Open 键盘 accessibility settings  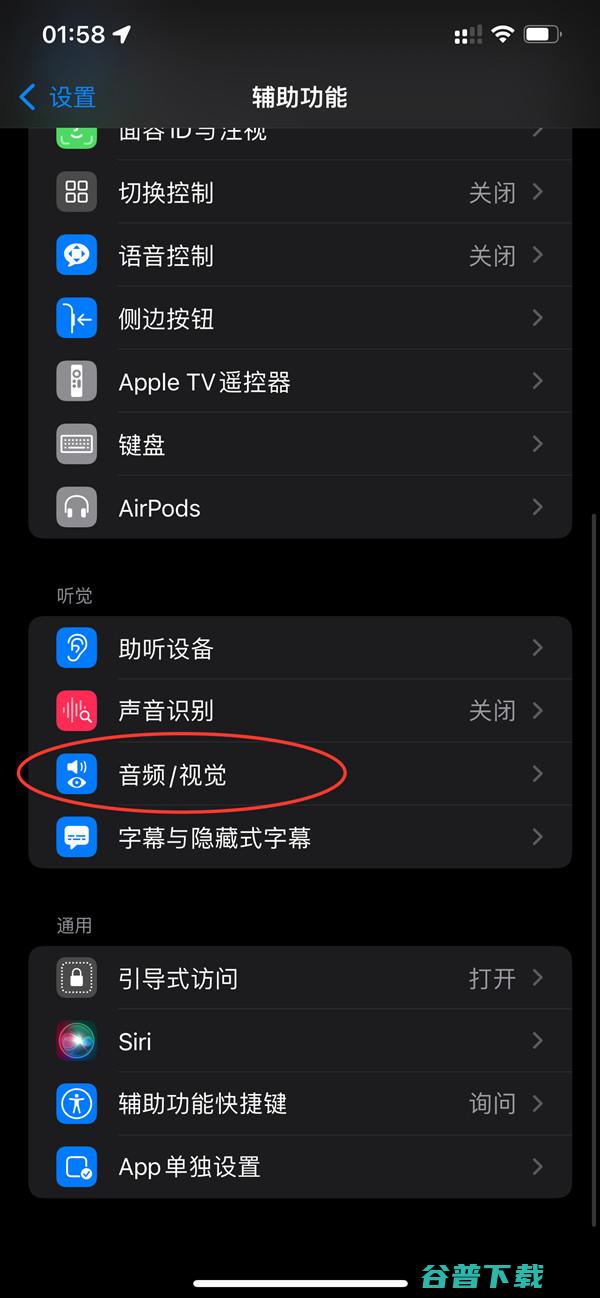coord(300,445)
